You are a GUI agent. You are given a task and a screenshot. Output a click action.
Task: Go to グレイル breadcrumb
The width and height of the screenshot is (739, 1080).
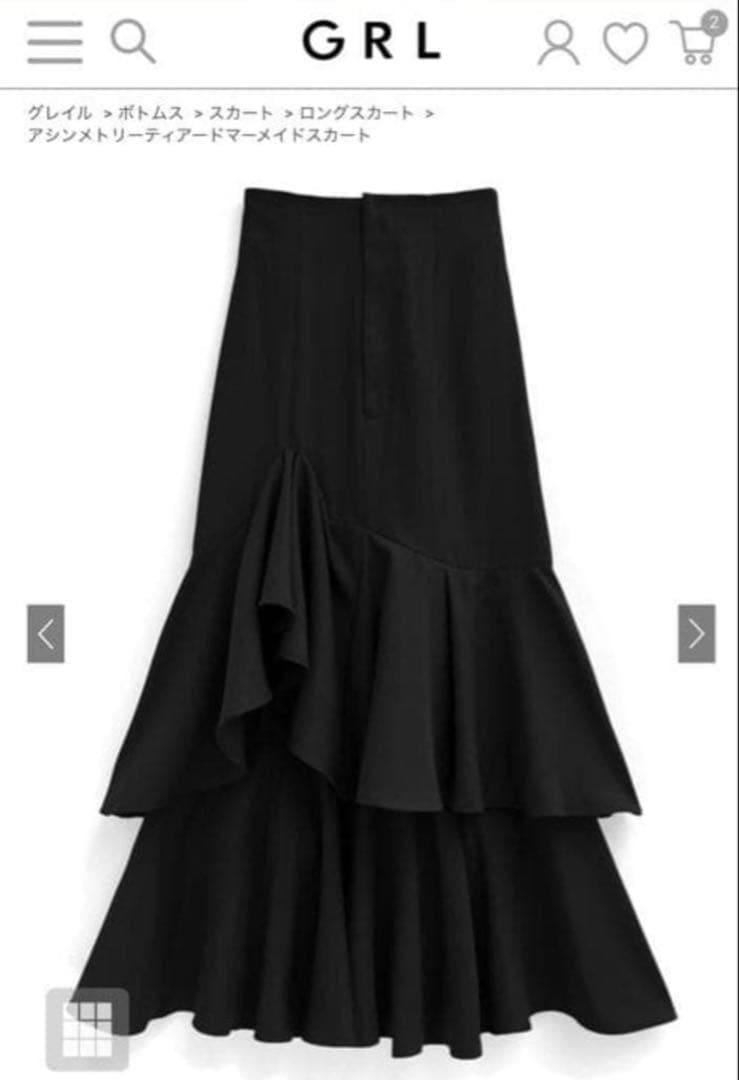click(59, 113)
